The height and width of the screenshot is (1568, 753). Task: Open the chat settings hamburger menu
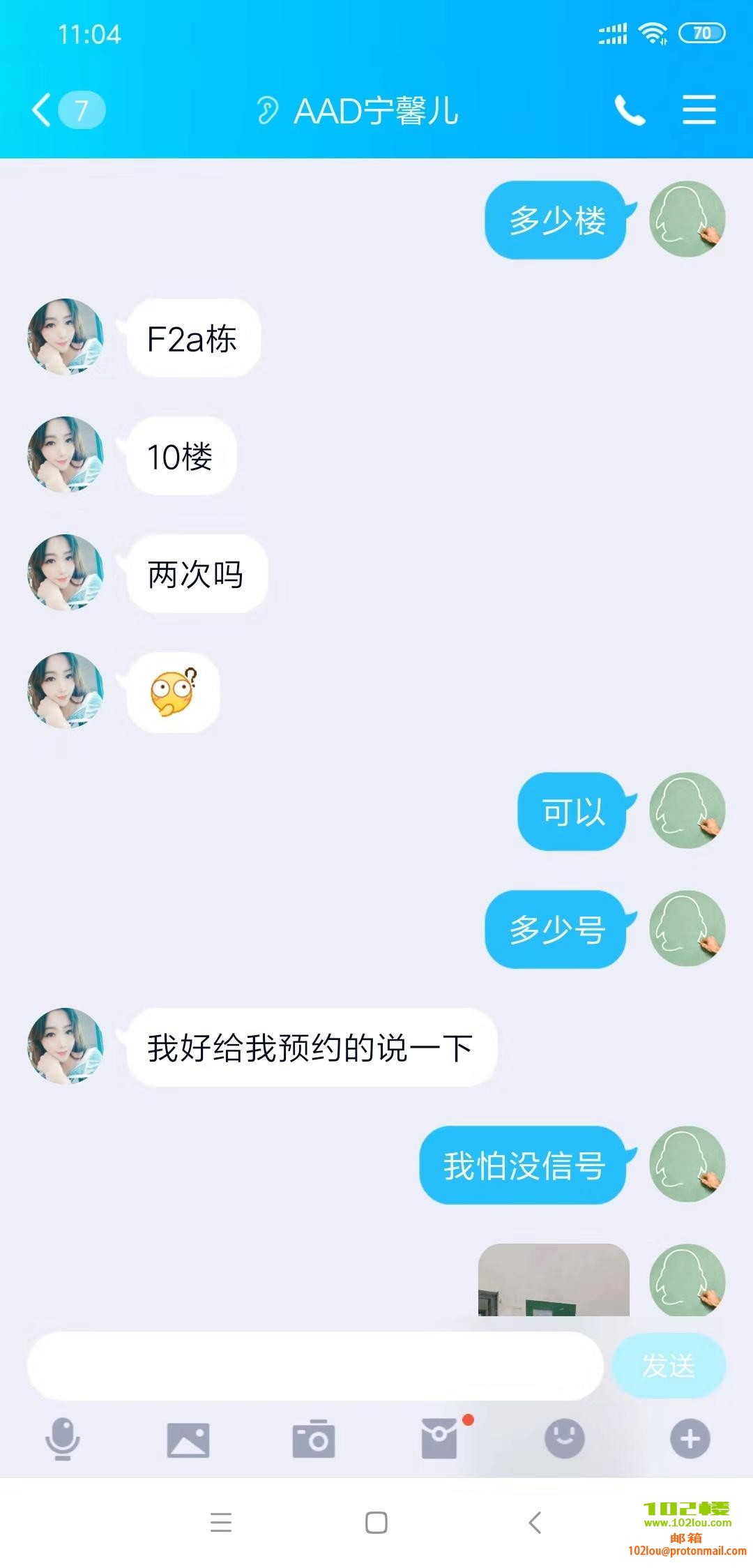[699, 110]
